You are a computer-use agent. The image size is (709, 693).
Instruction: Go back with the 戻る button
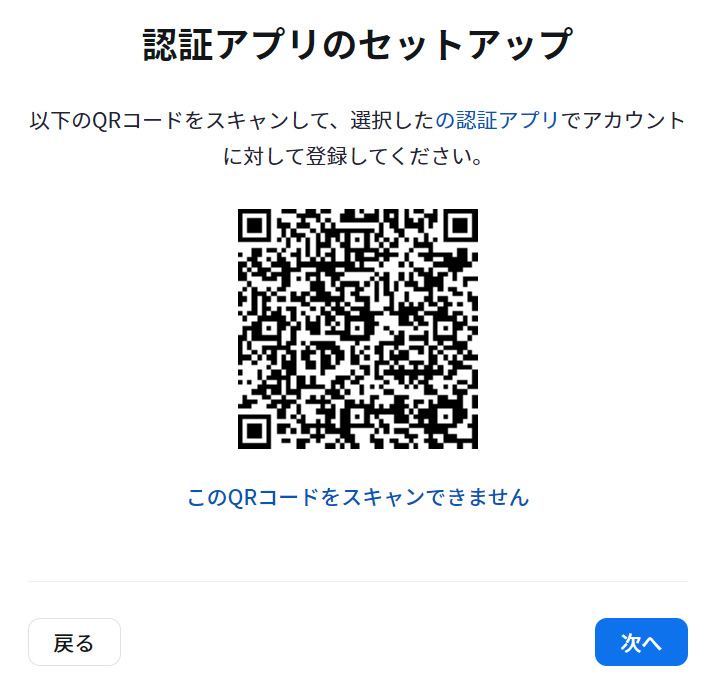74,642
